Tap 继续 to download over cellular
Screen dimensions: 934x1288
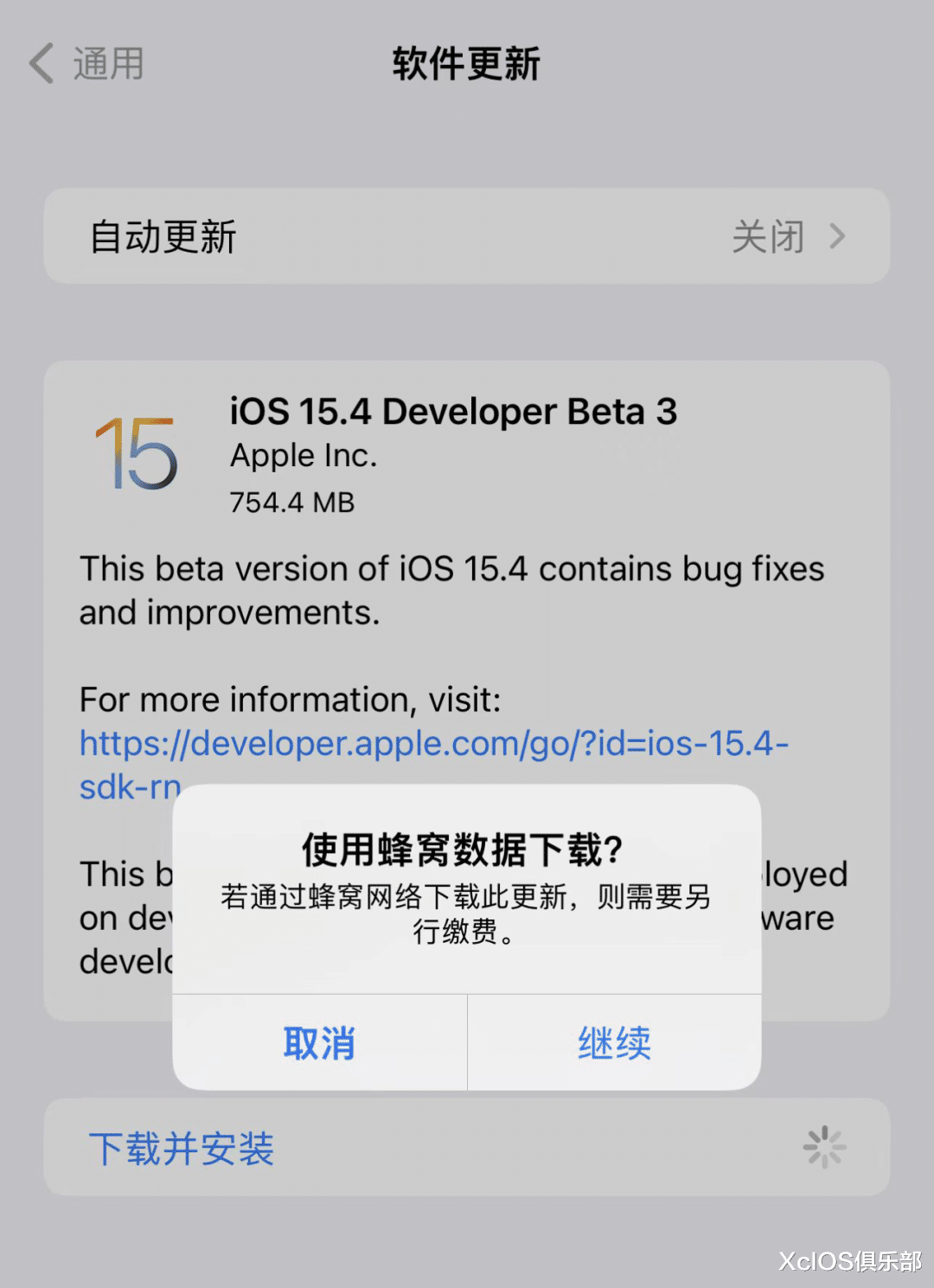(613, 1044)
